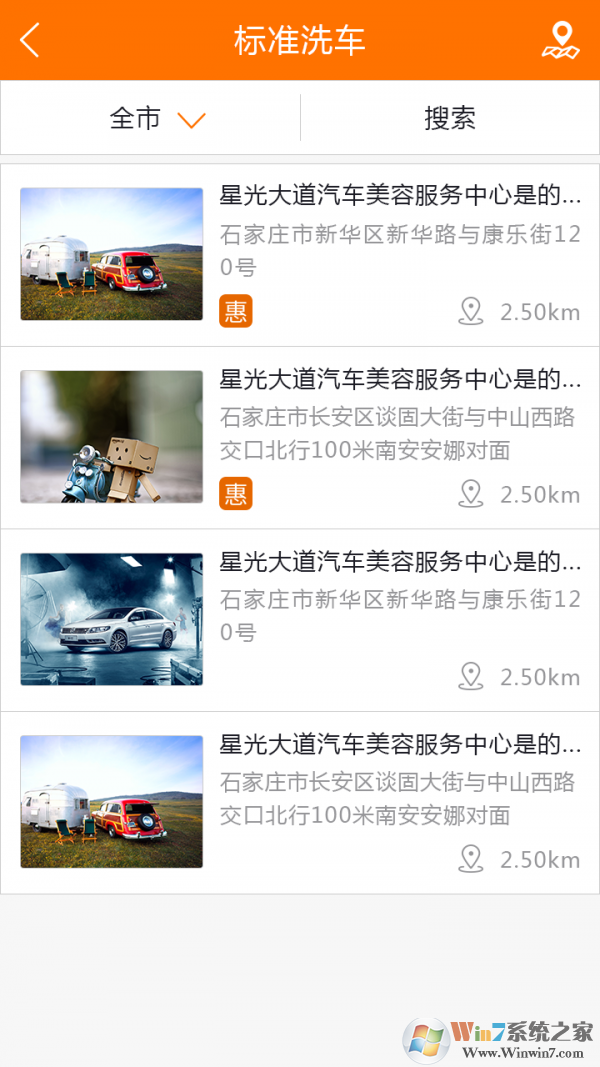Viewport: 600px width, 1067px height.
Task: Tap the 搜索 search button
Action: click(449, 118)
